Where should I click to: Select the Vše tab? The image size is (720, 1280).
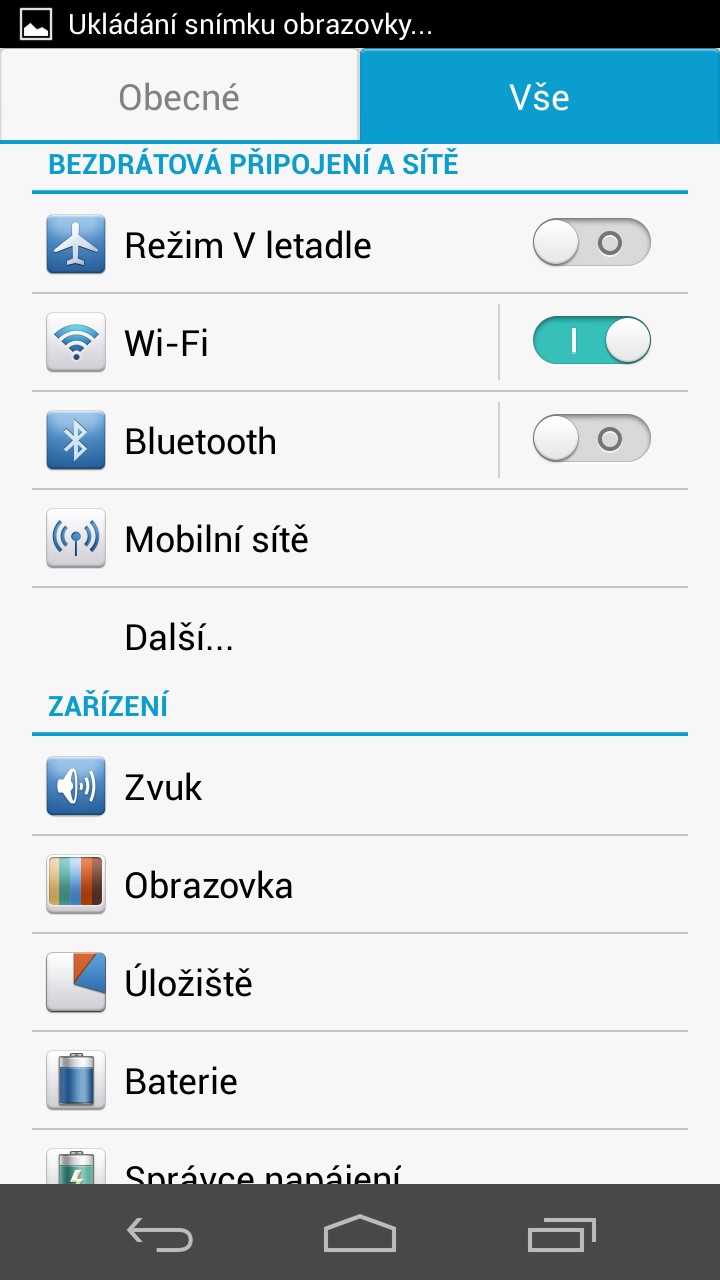click(540, 97)
